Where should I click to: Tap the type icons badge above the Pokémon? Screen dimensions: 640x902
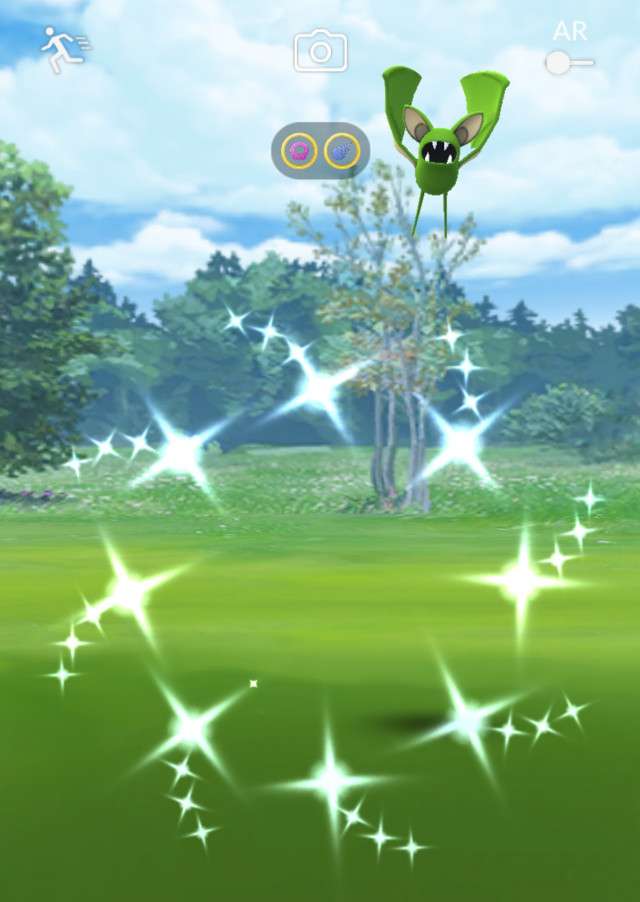click(320, 152)
